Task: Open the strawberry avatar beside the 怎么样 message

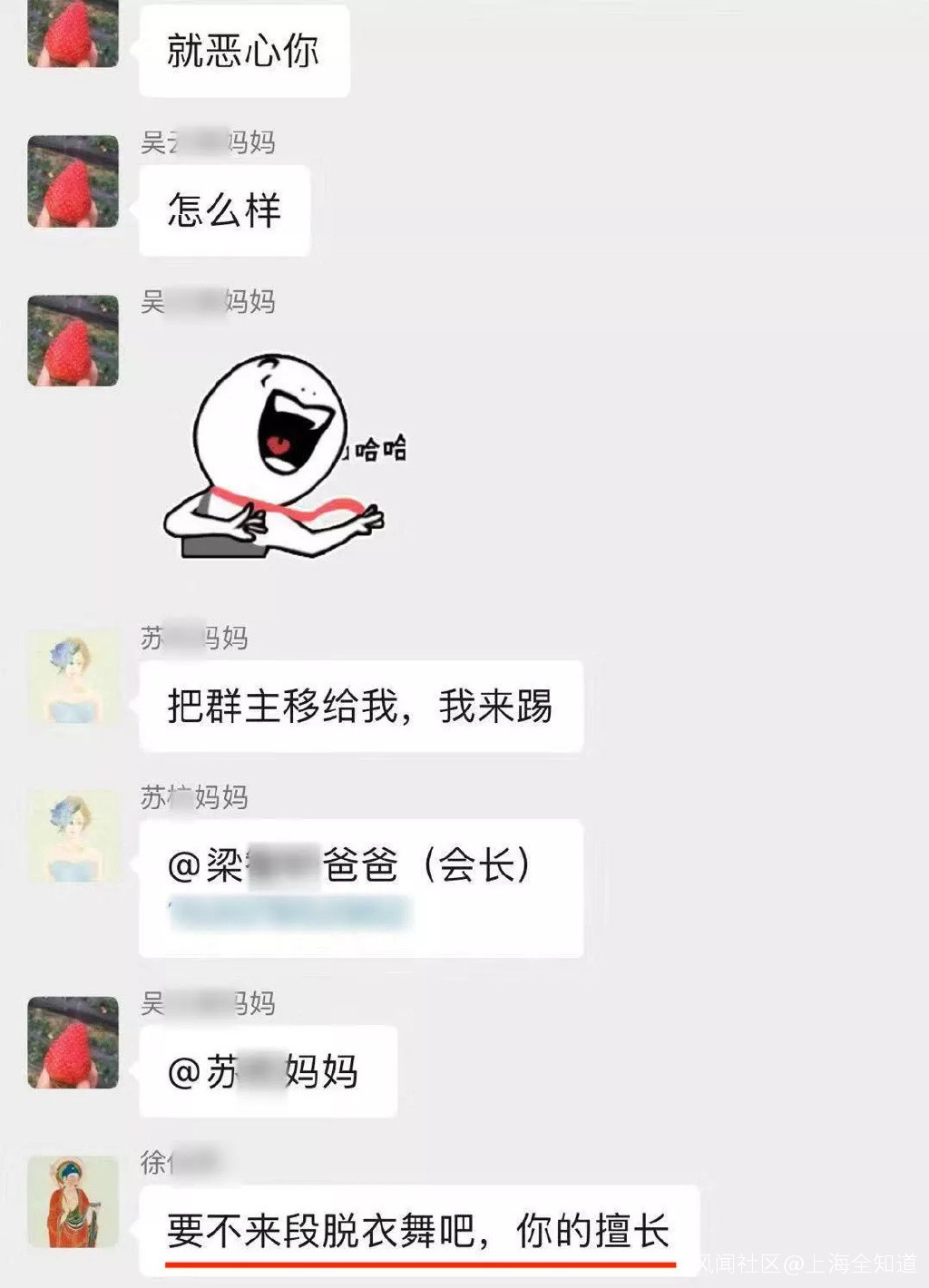Action: pos(73,181)
